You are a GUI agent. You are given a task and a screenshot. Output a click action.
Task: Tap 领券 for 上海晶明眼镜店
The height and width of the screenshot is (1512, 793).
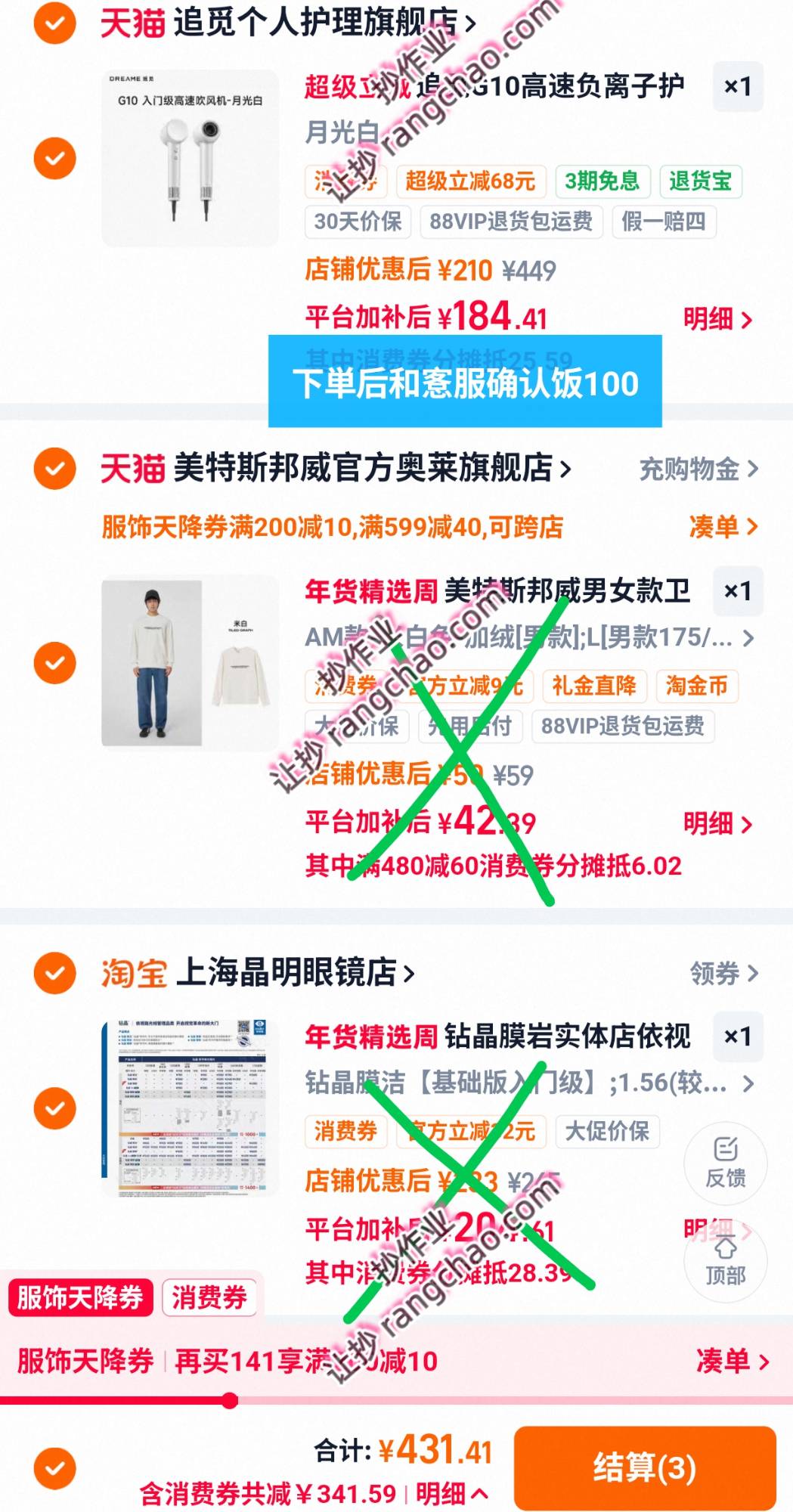pyautogui.click(x=723, y=974)
